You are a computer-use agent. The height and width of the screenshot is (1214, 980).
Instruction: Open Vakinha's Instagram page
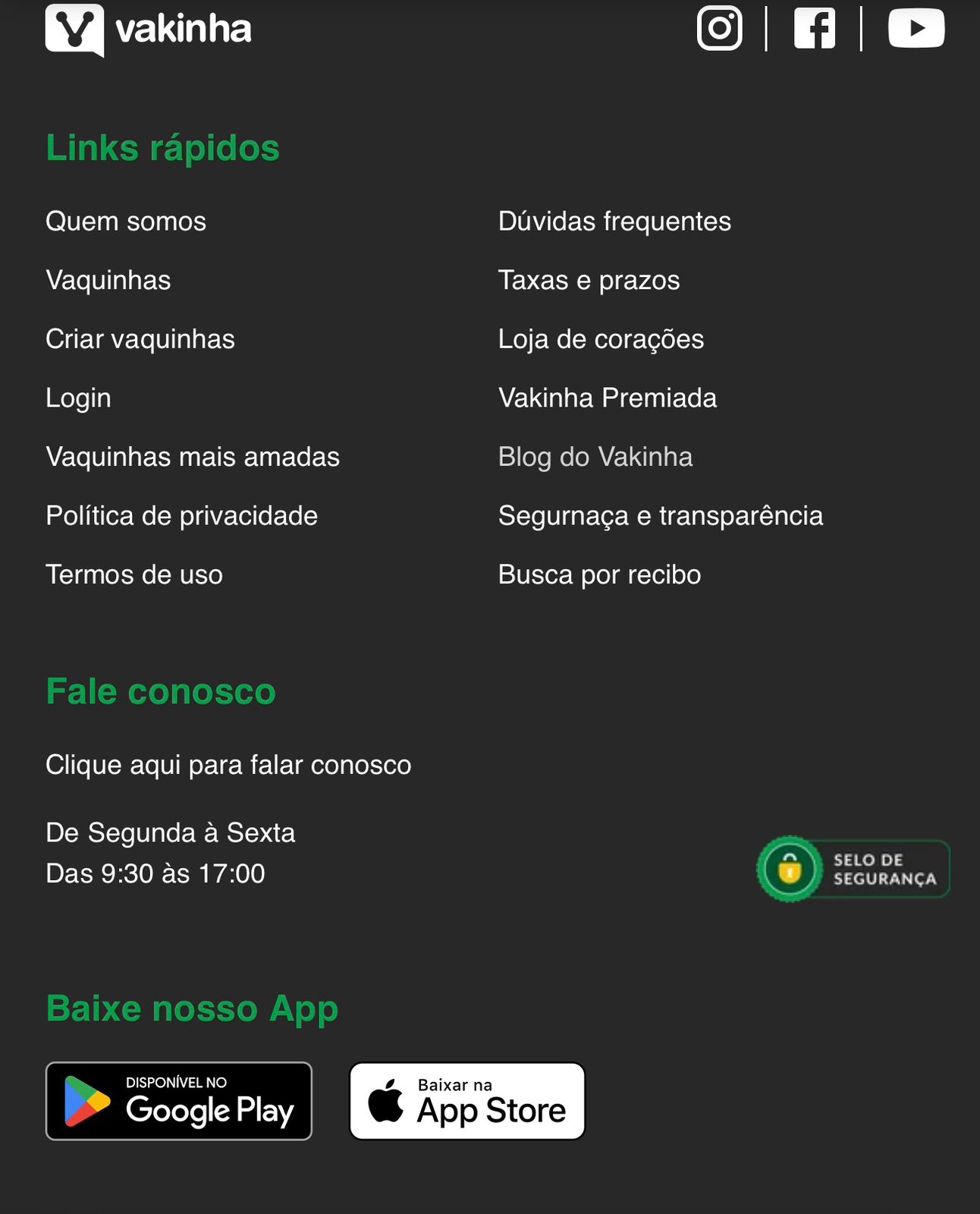pyautogui.click(x=719, y=29)
